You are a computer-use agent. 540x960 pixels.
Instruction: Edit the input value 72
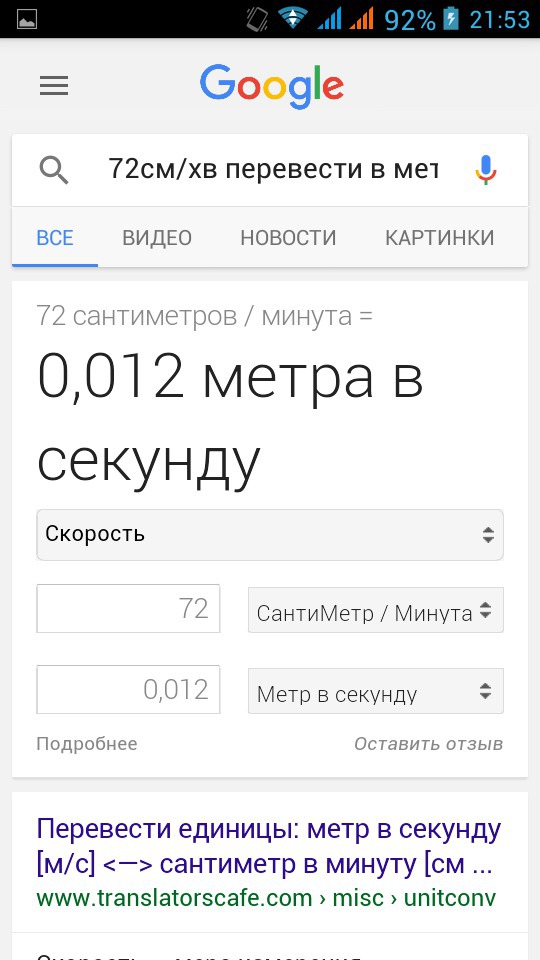(128, 609)
